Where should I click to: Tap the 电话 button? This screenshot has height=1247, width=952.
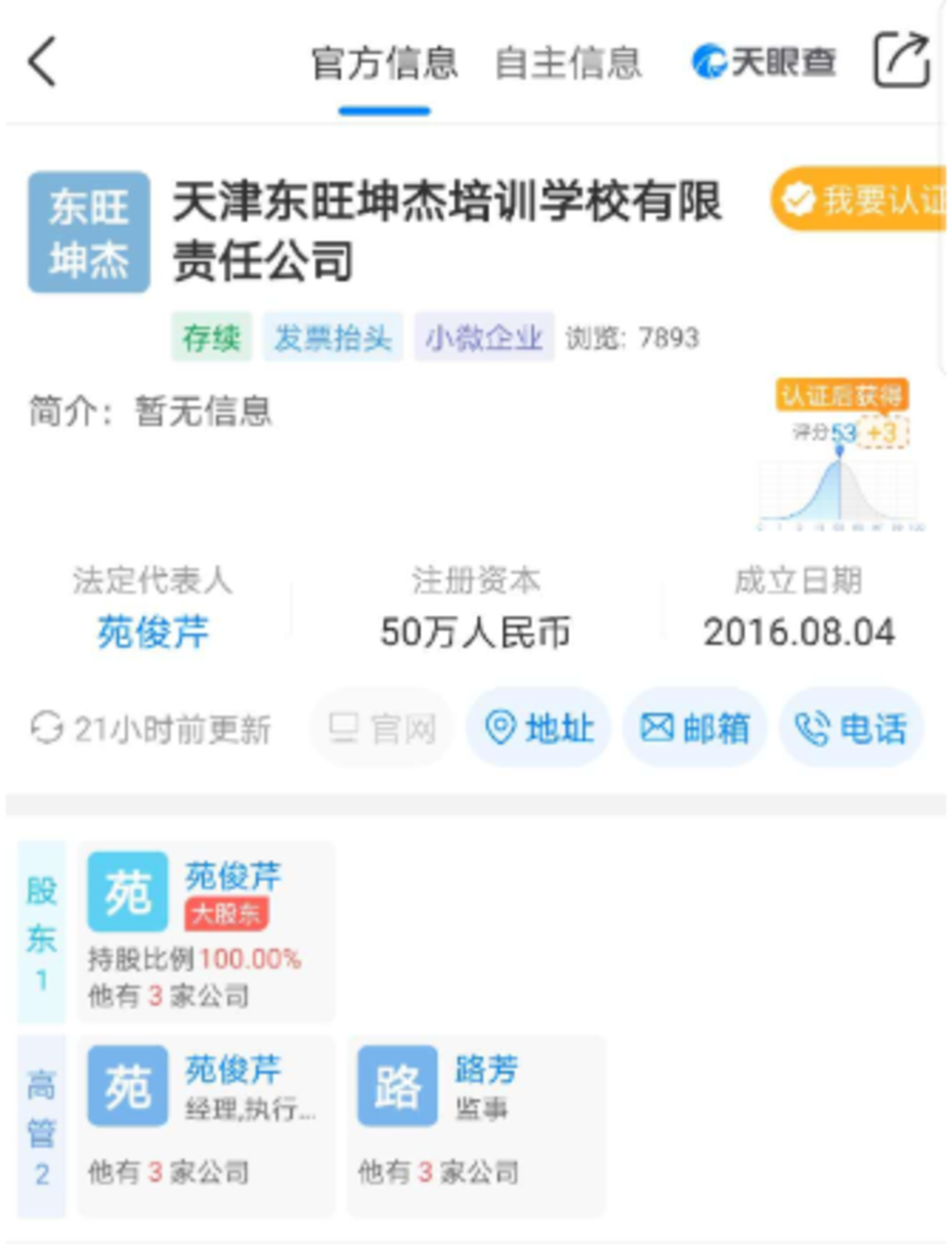coord(851,728)
